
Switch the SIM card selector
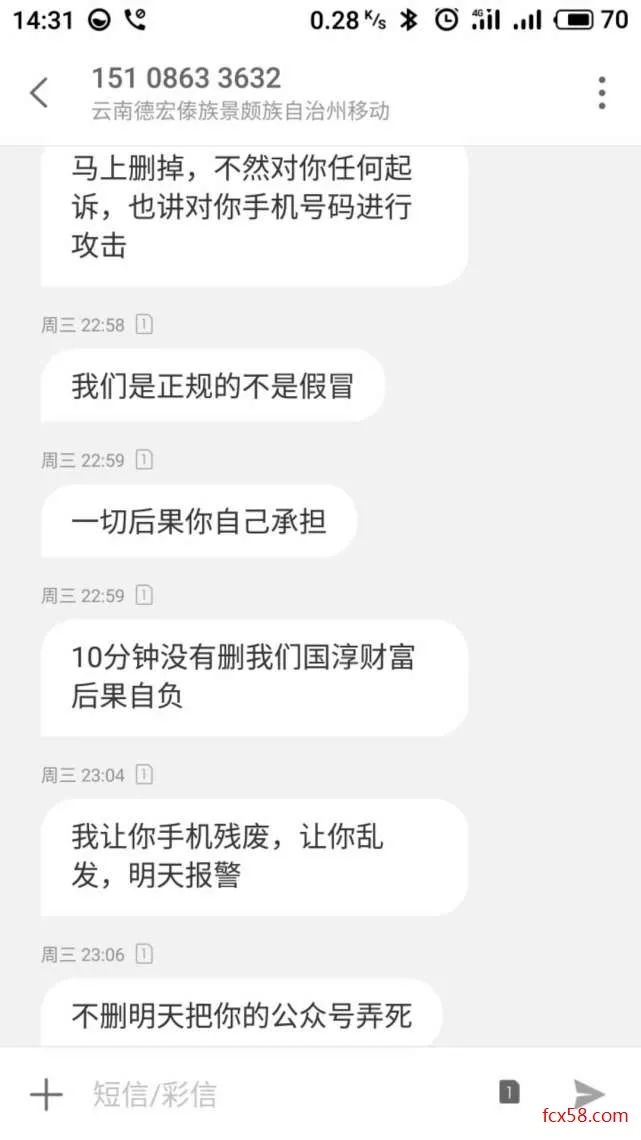pos(509,1093)
